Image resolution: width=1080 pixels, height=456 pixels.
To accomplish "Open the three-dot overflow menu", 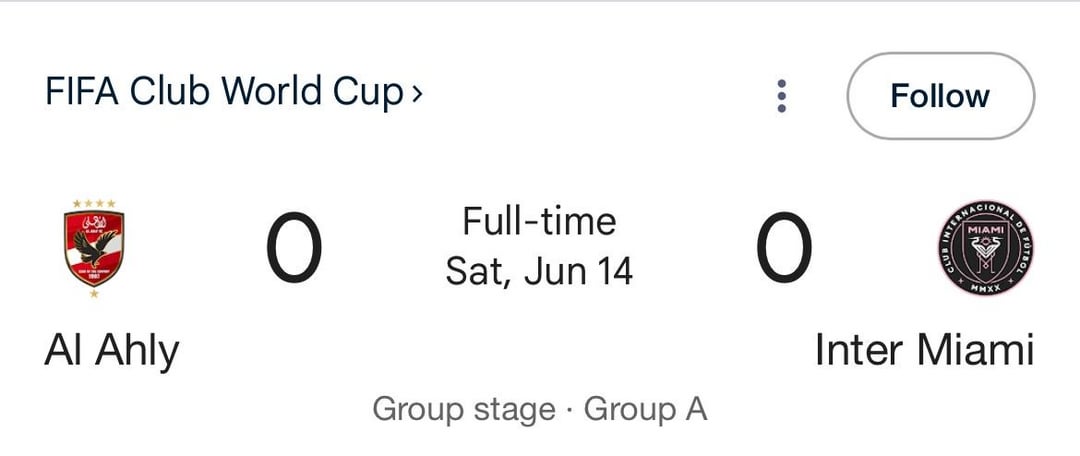I will (782, 95).
